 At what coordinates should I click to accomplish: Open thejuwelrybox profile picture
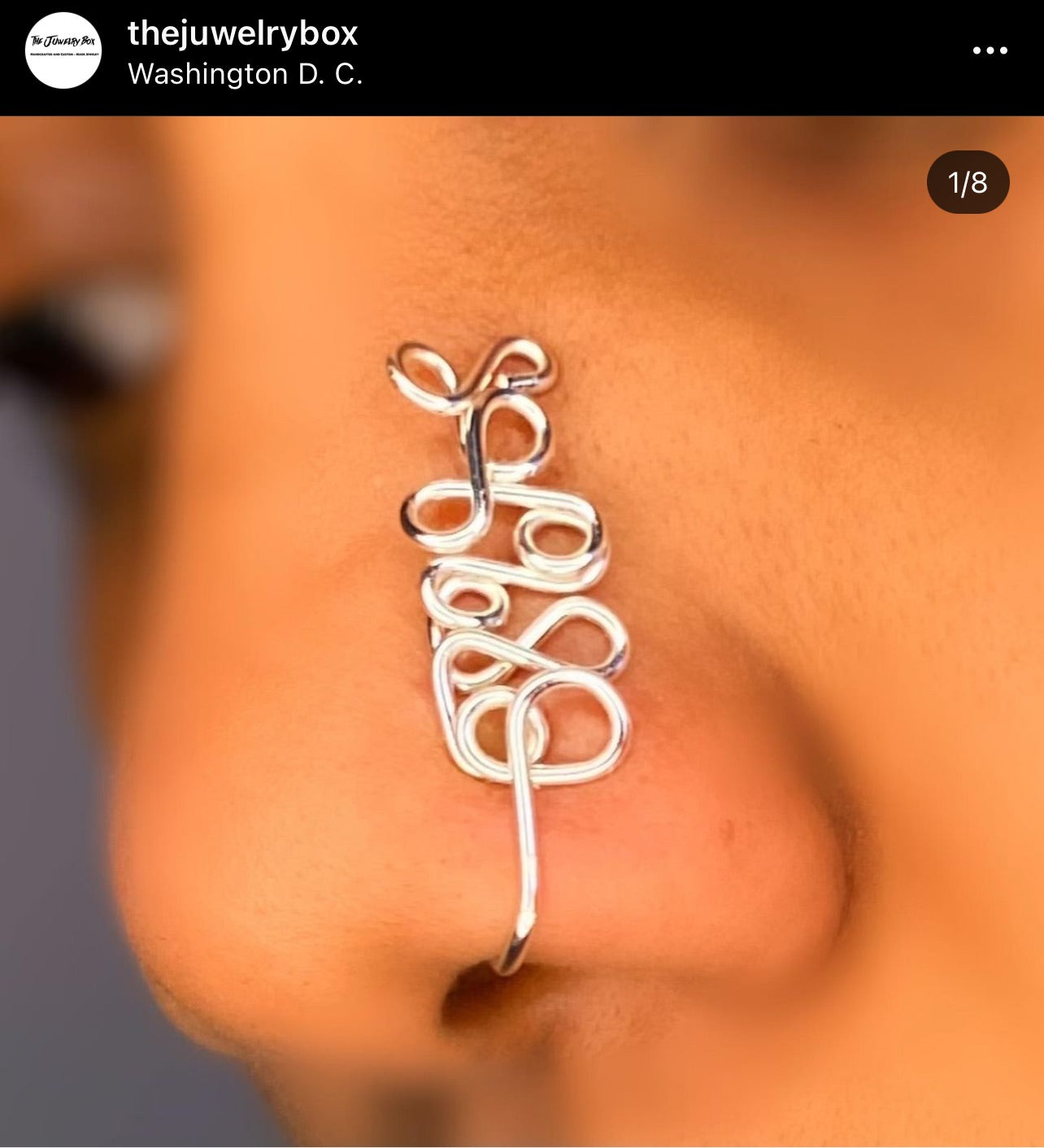[x=63, y=50]
